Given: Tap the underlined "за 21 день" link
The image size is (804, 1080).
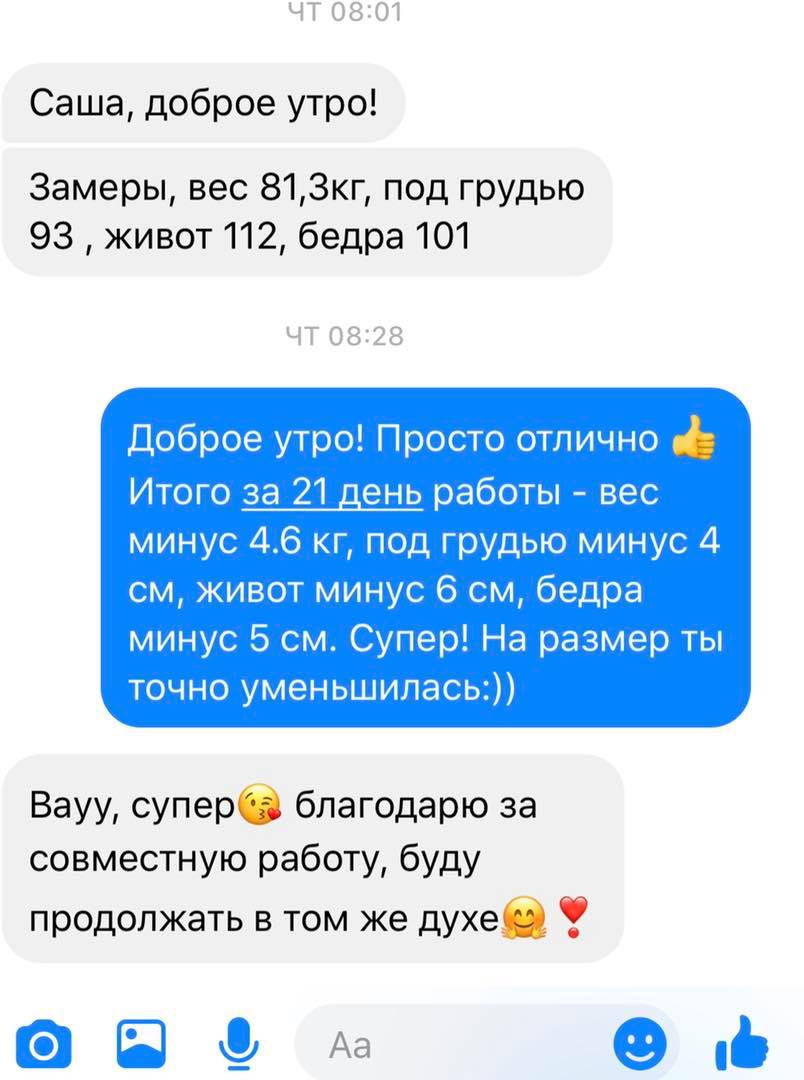Looking at the screenshot, I should coord(333,493).
